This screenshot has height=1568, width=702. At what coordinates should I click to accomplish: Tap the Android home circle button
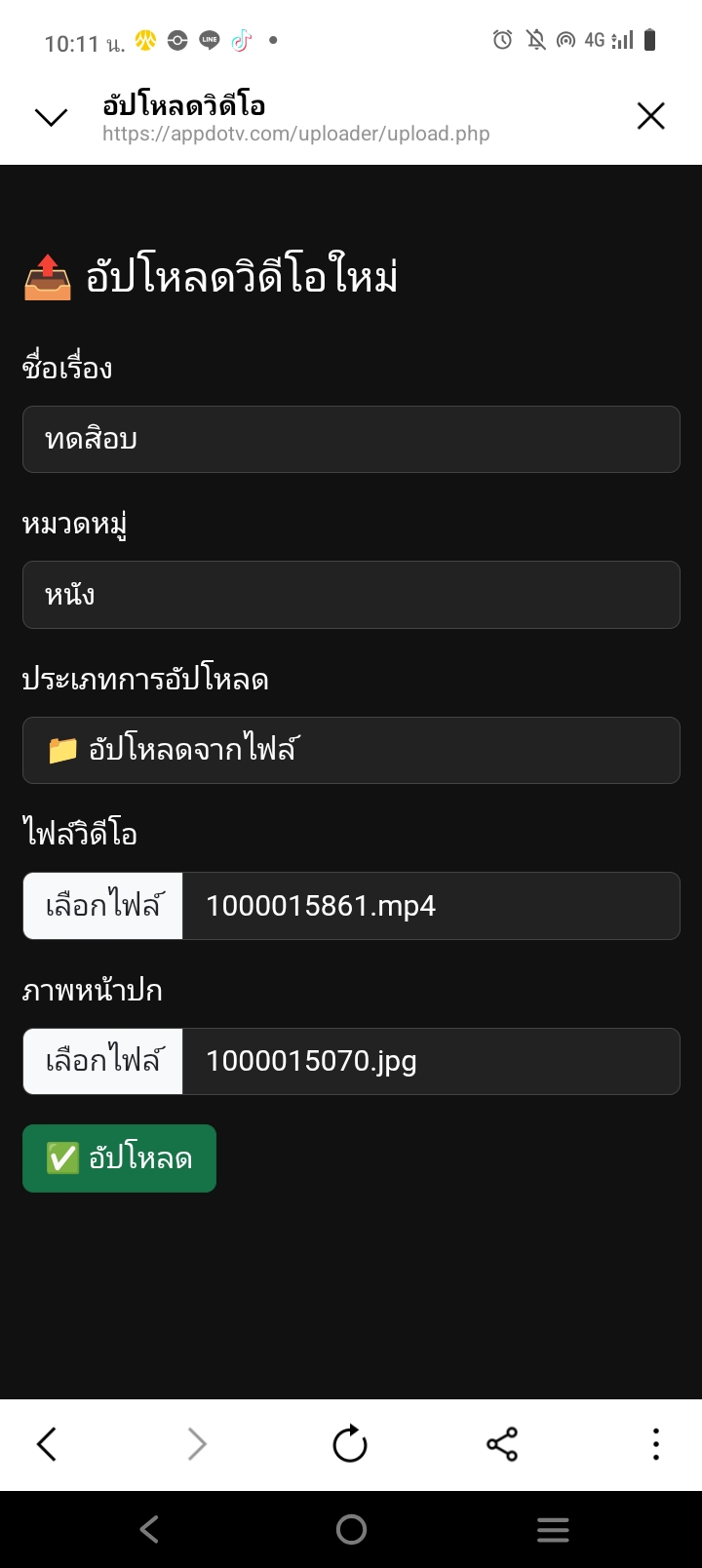click(350, 1529)
